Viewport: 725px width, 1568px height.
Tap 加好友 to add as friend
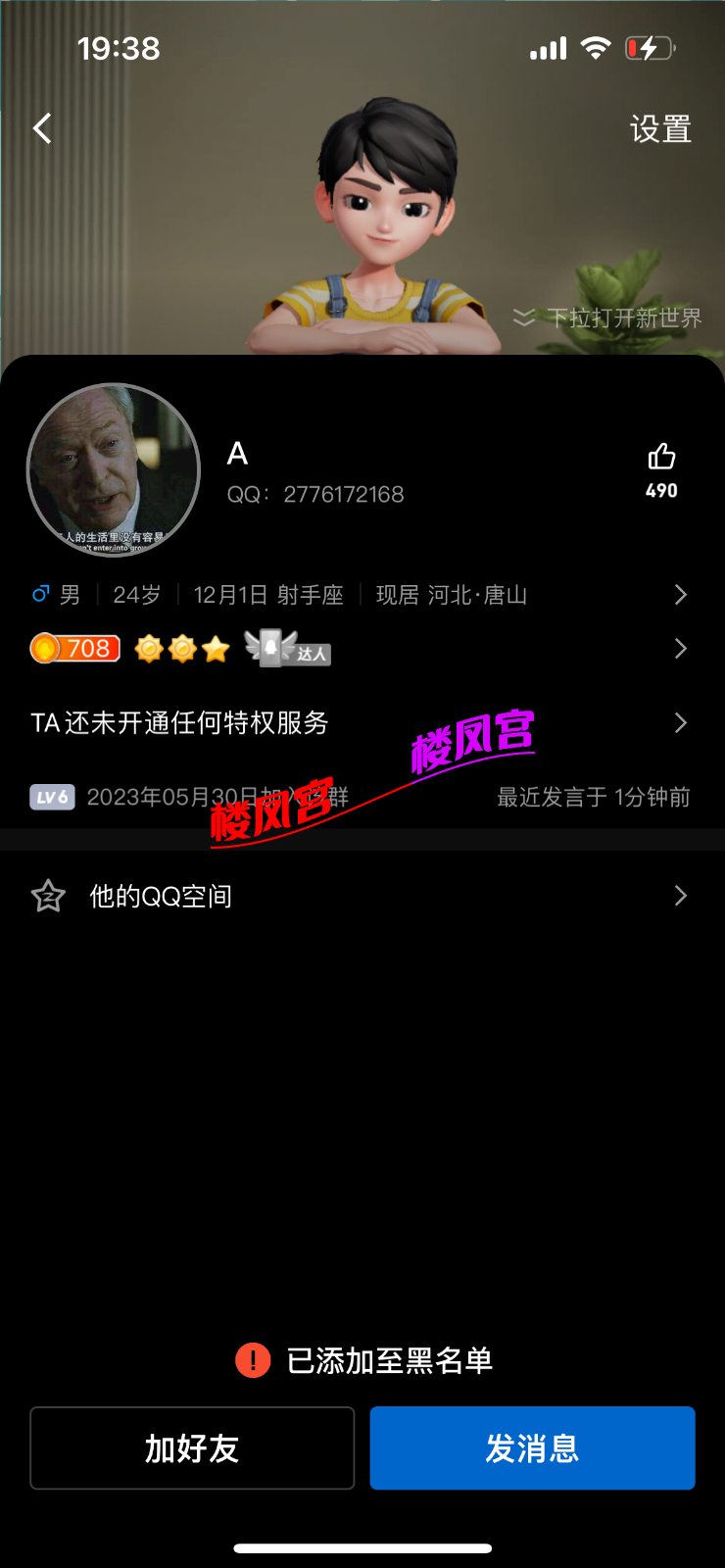(x=192, y=1448)
